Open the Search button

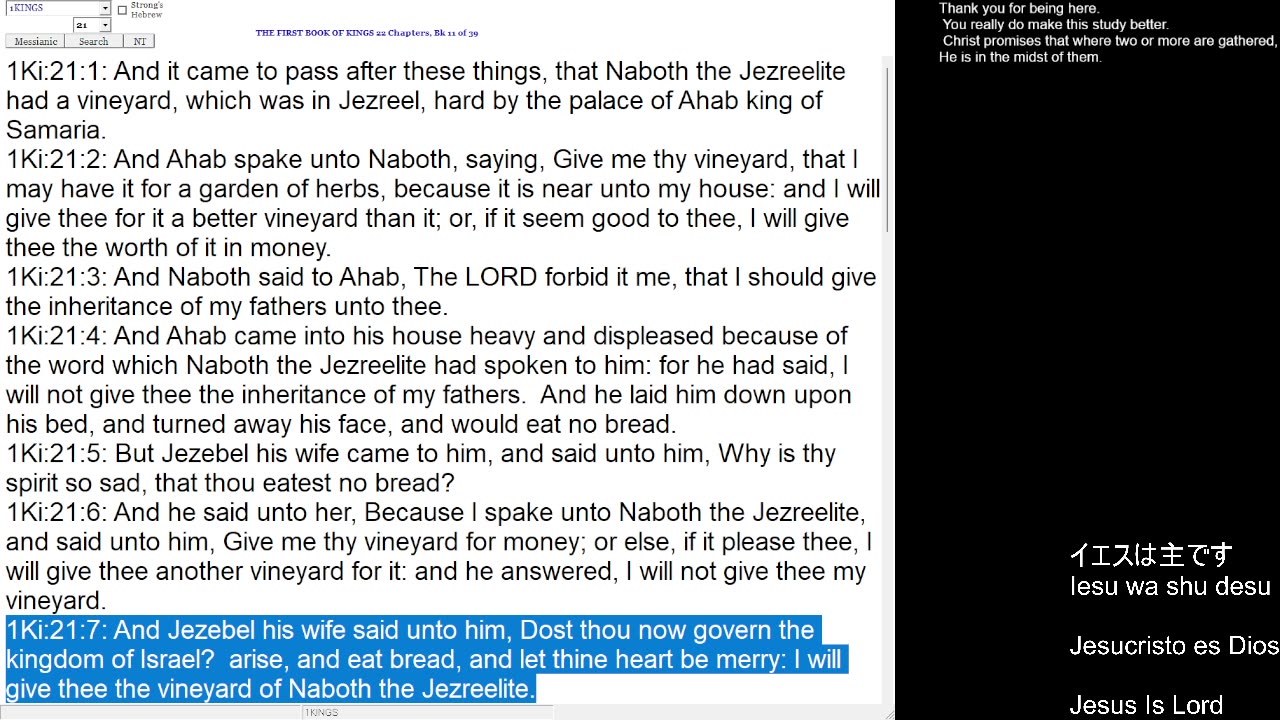pos(93,42)
